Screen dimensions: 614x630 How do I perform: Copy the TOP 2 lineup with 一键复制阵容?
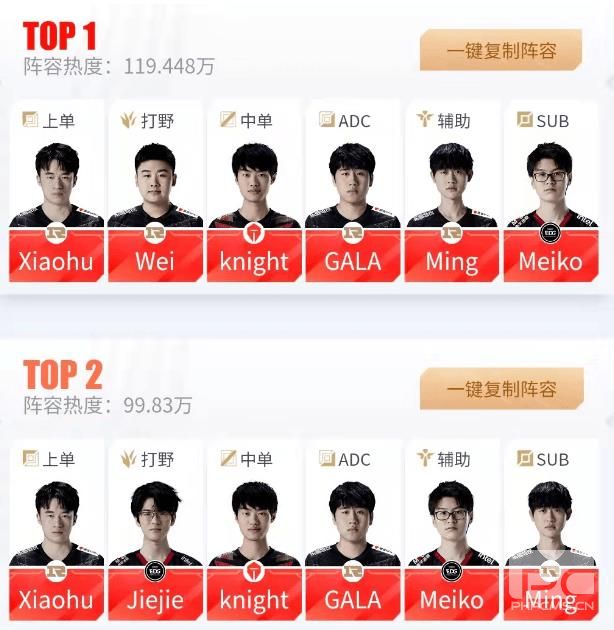(501, 388)
